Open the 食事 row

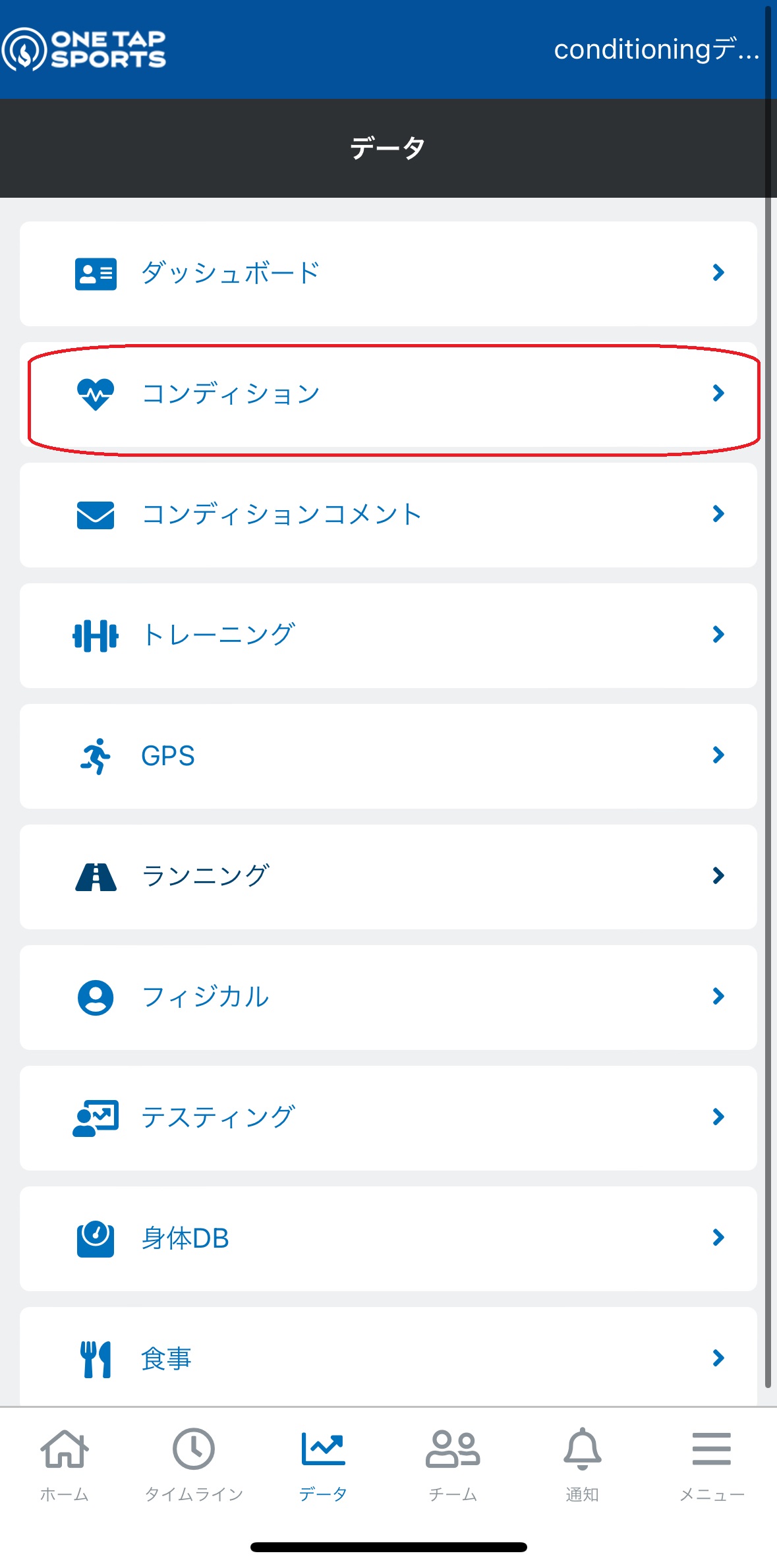coord(388,1356)
